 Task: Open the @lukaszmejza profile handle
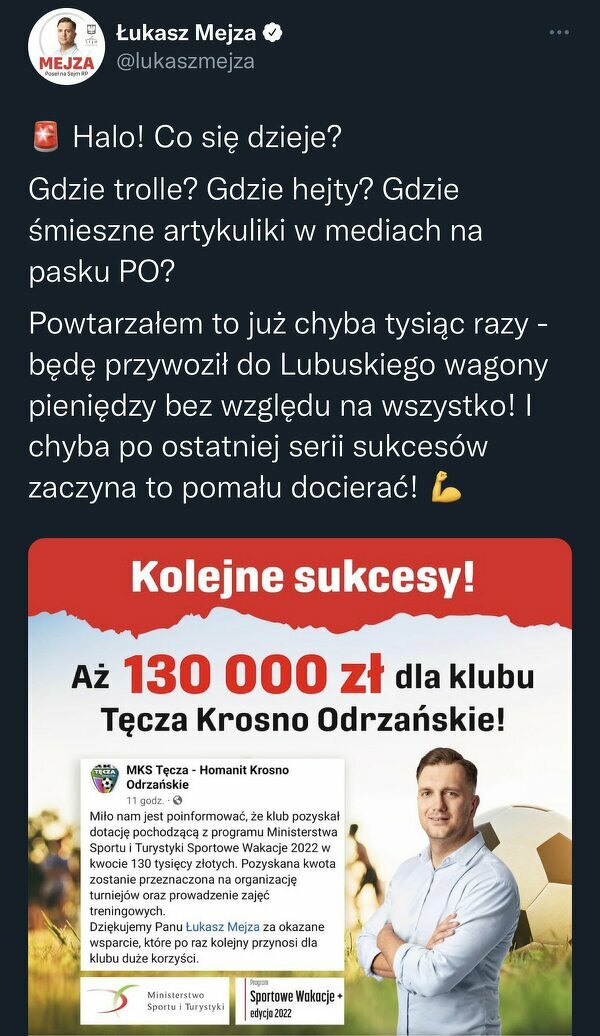point(185,61)
